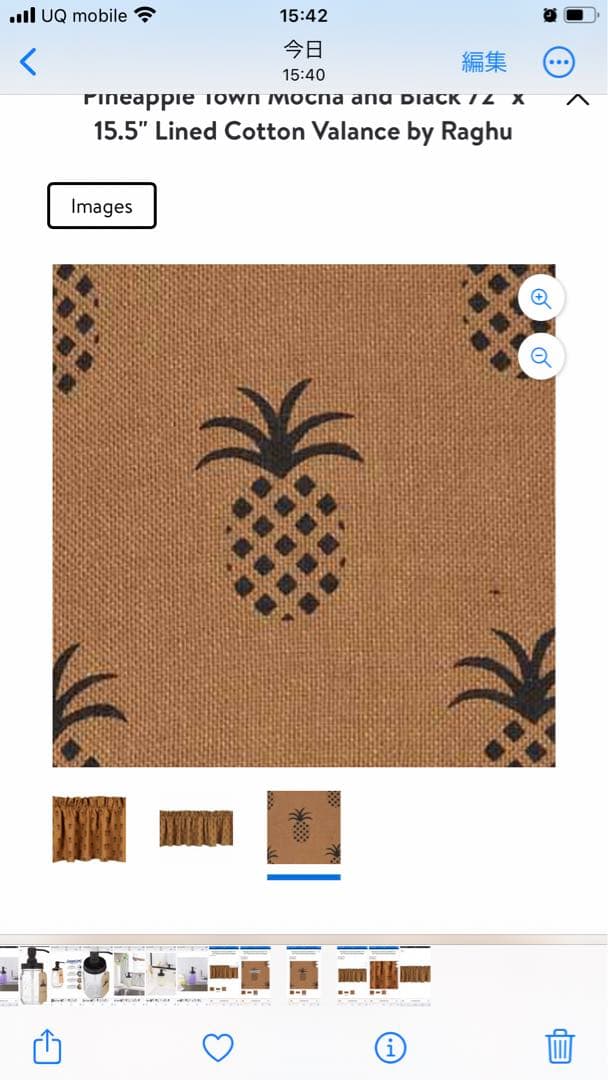
Task: Mark photo as favorite with heart
Action: [218, 1047]
